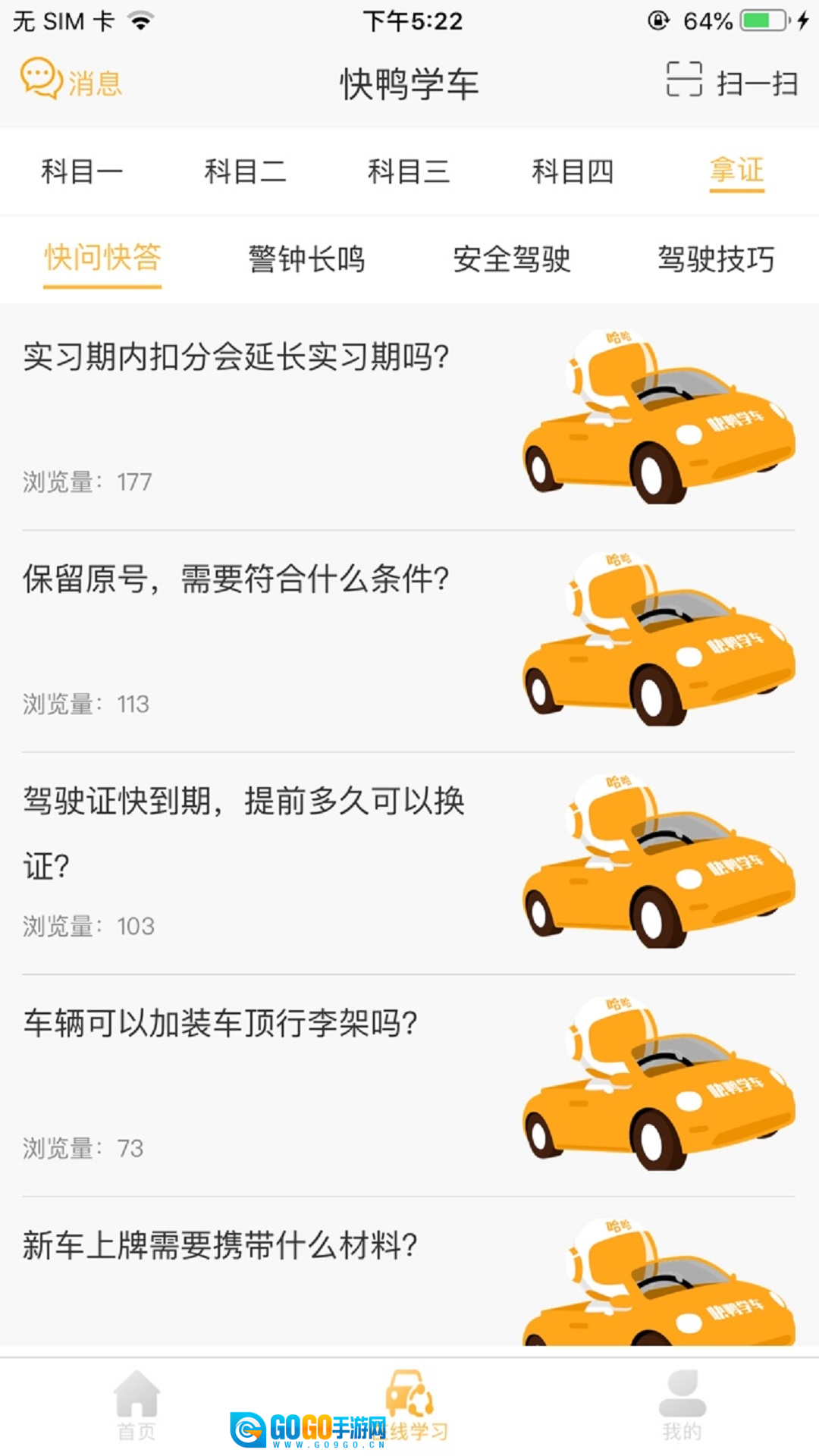Open article 新车上牌需要携带什么材料
The image size is (819, 1456).
[220, 1246]
